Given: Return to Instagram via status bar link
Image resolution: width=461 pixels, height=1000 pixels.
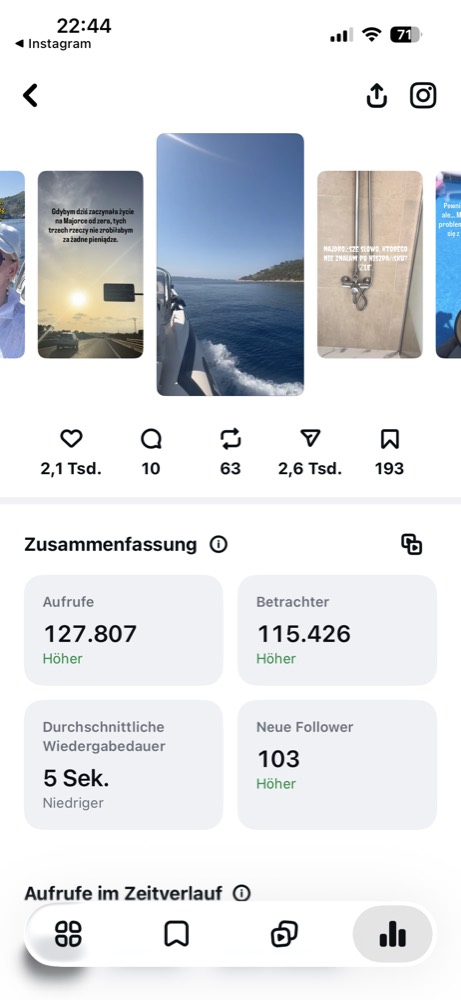Looking at the screenshot, I should tap(53, 44).
